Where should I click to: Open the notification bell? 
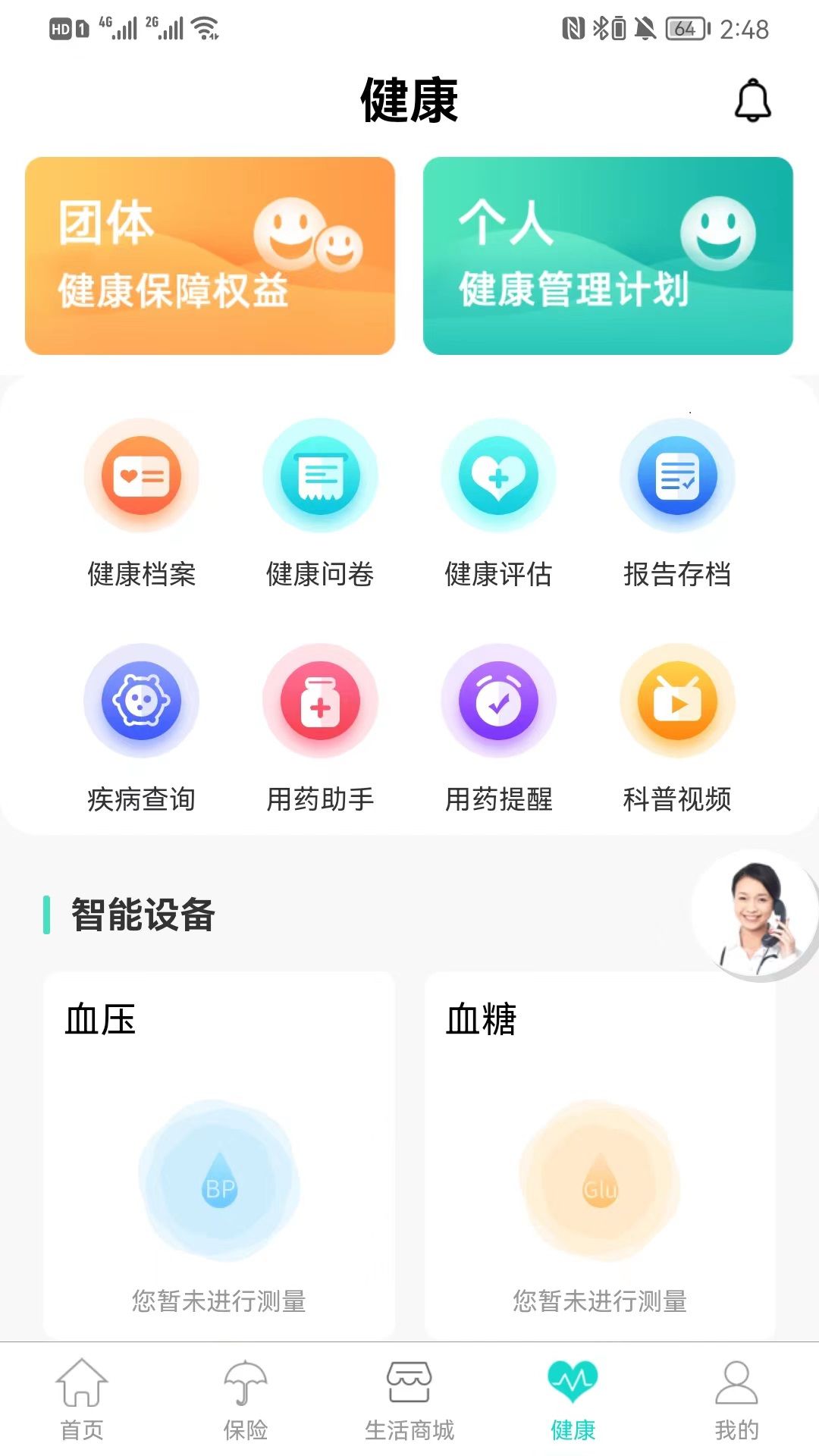[753, 99]
